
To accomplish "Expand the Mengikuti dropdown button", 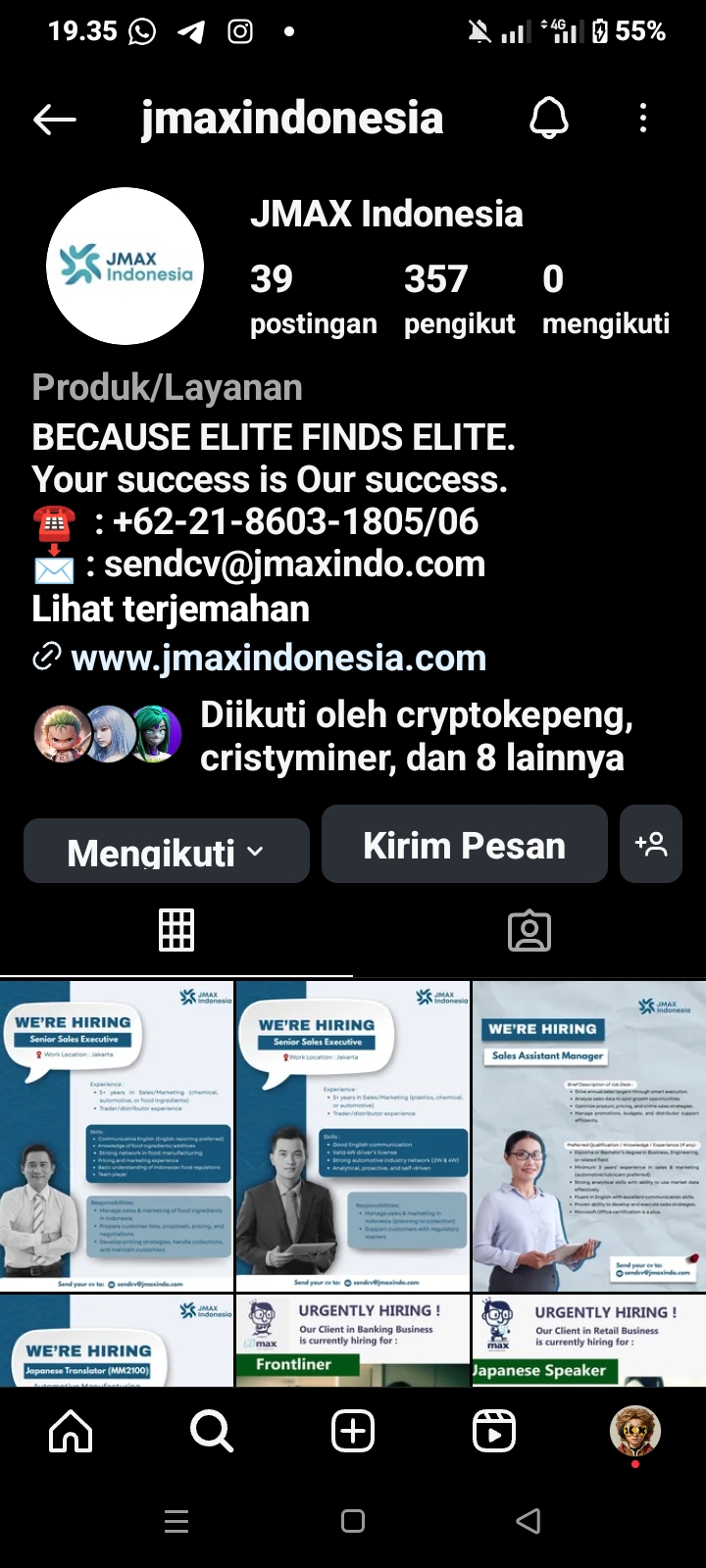I will coord(167,852).
